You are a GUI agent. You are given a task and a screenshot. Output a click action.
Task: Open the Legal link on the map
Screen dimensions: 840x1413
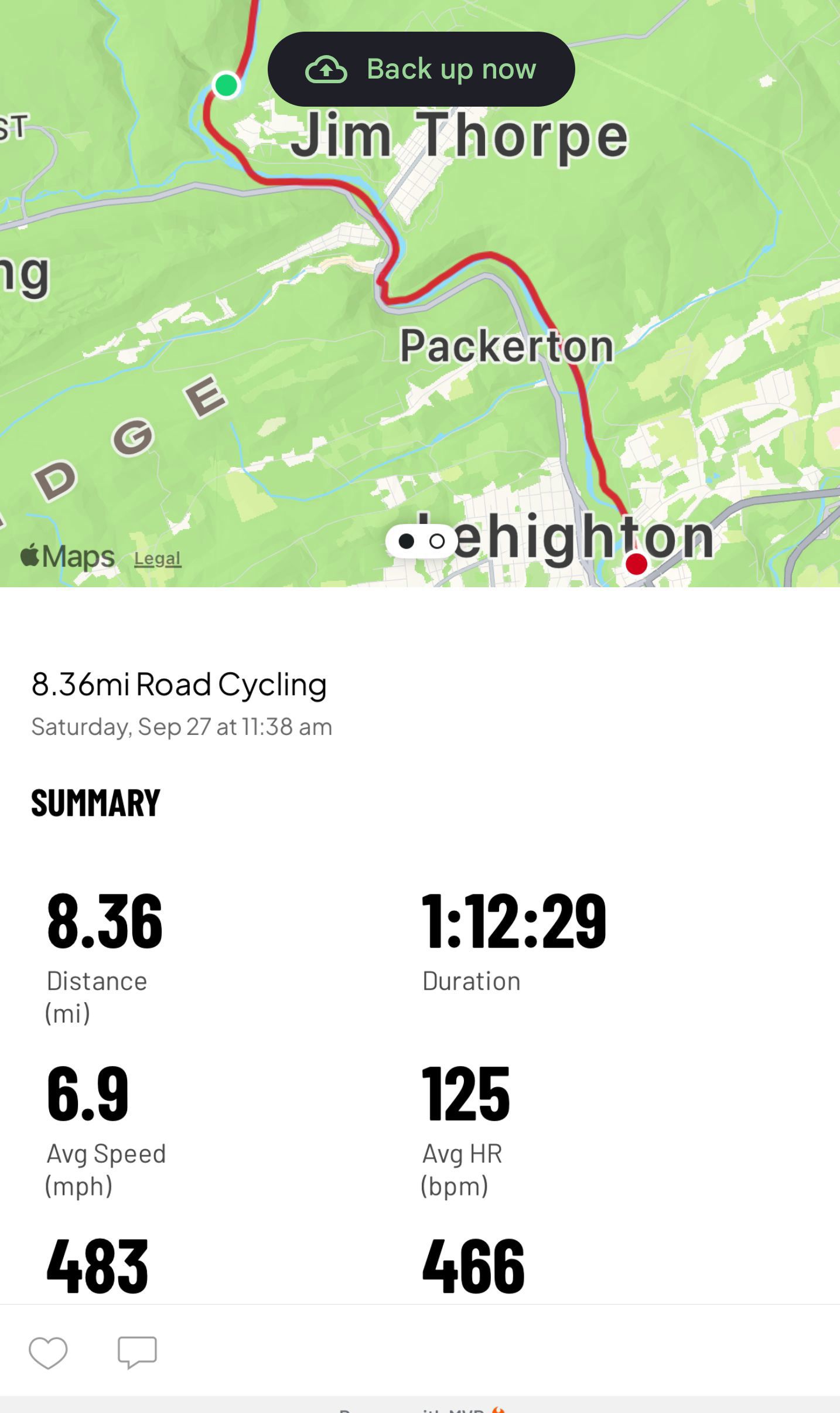(158, 559)
